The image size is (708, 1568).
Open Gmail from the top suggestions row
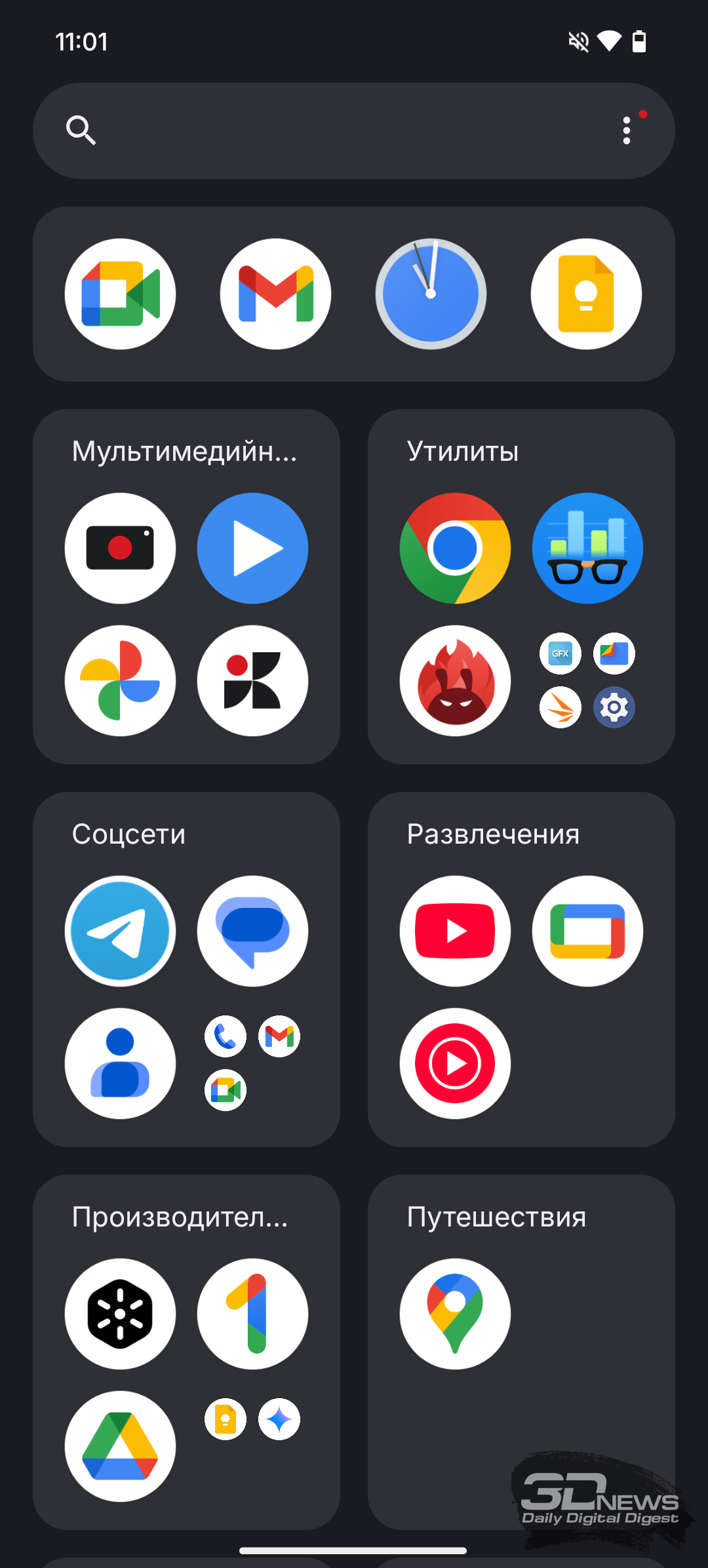pos(275,294)
